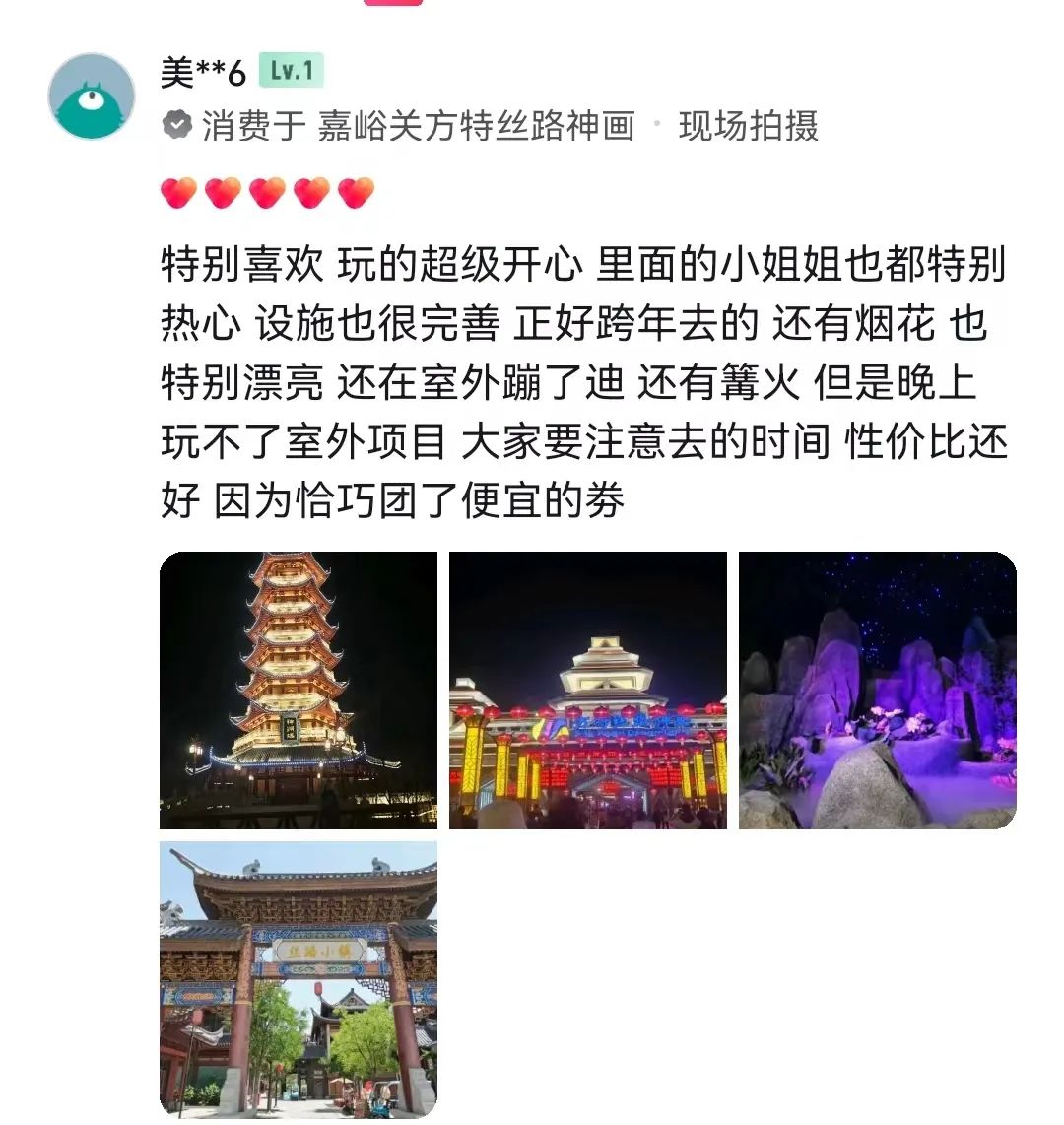1064x1125 pixels.
Task: Open reviewer 美**6's profile avatar
Action: (92, 97)
